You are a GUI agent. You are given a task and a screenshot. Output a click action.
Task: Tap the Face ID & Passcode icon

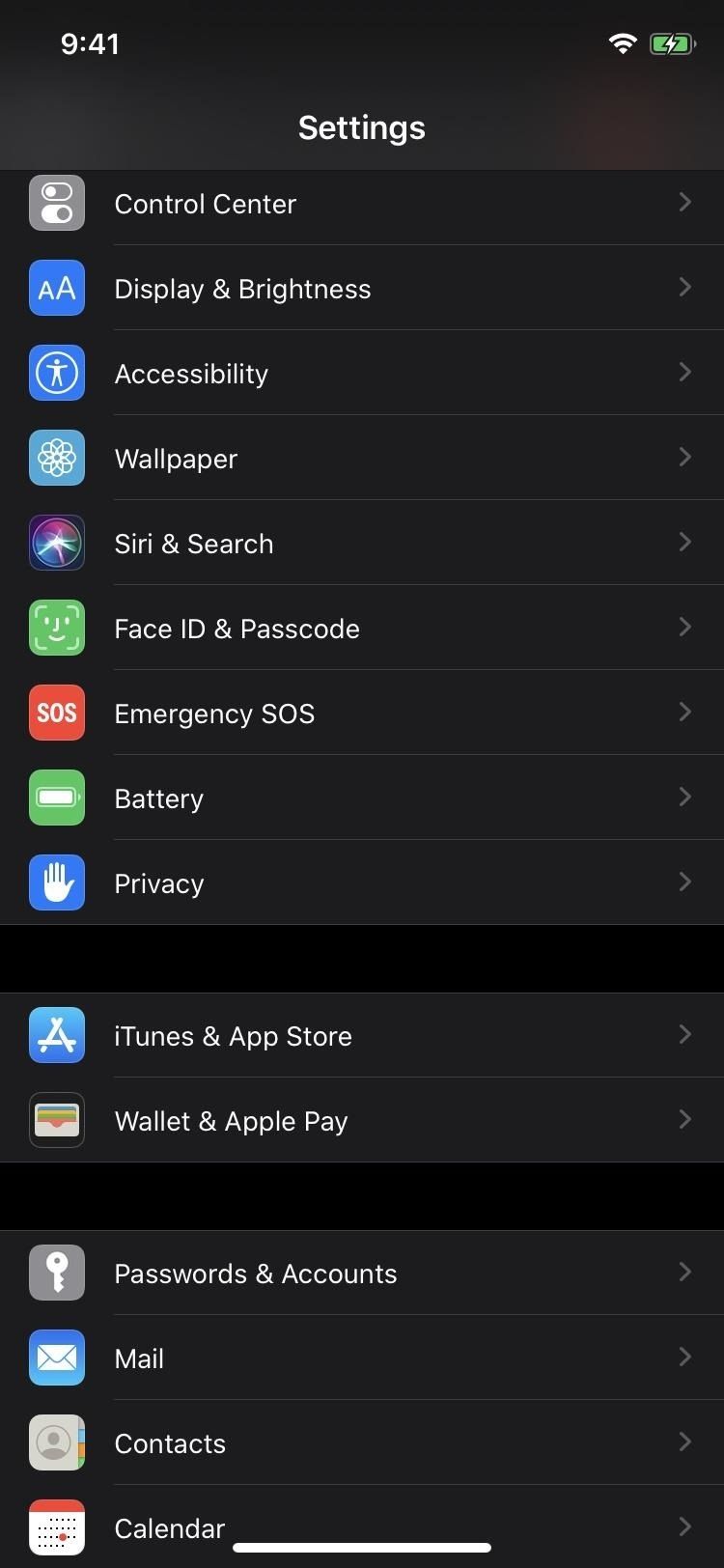coord(57,628)
